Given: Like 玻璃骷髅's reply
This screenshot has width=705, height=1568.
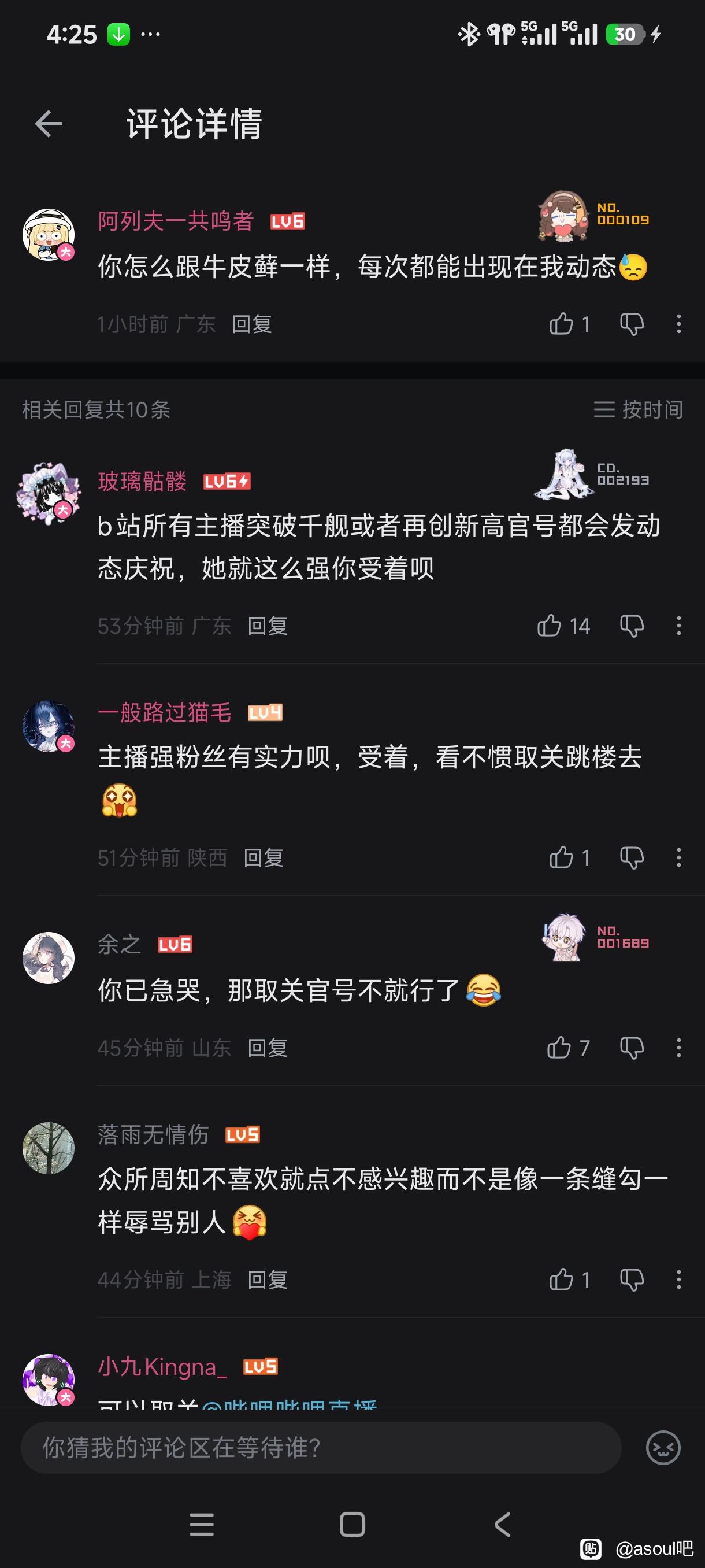Looking at the screenshot, I should click(550, 626).
